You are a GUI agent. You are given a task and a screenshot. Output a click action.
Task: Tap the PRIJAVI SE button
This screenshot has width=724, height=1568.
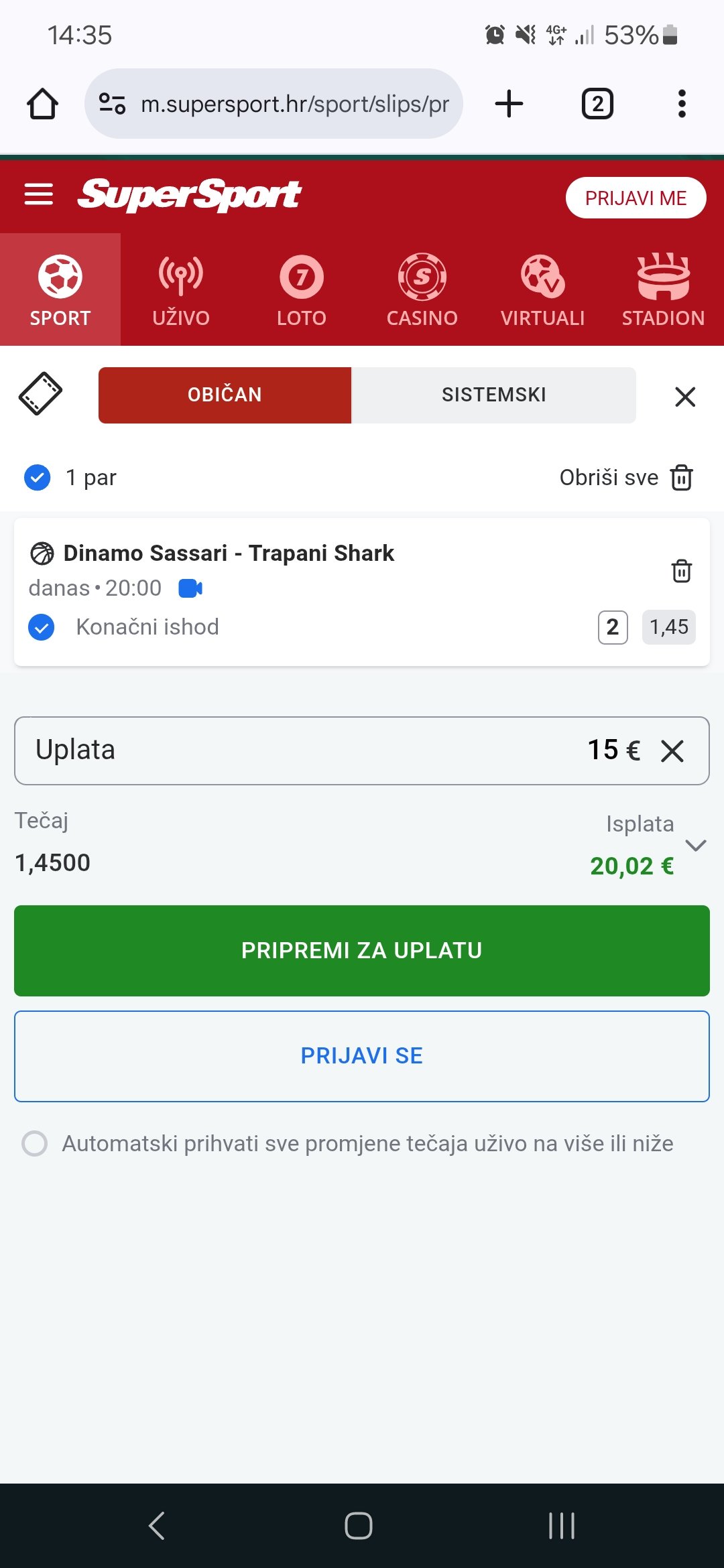coord(362,1056)
